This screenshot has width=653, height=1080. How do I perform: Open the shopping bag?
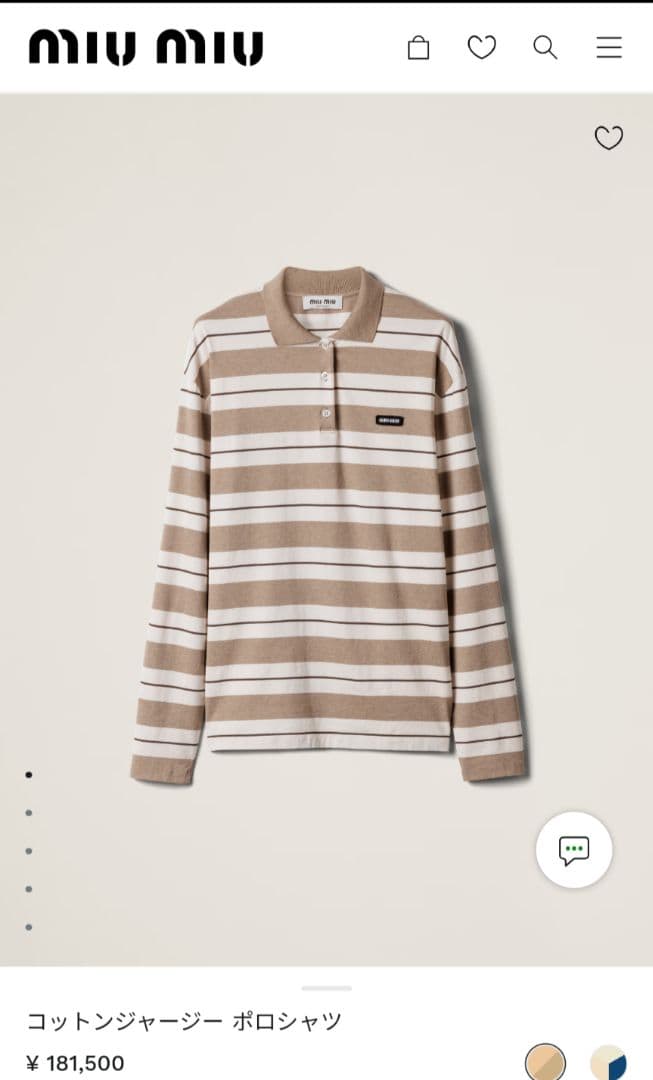click(418, 48)
